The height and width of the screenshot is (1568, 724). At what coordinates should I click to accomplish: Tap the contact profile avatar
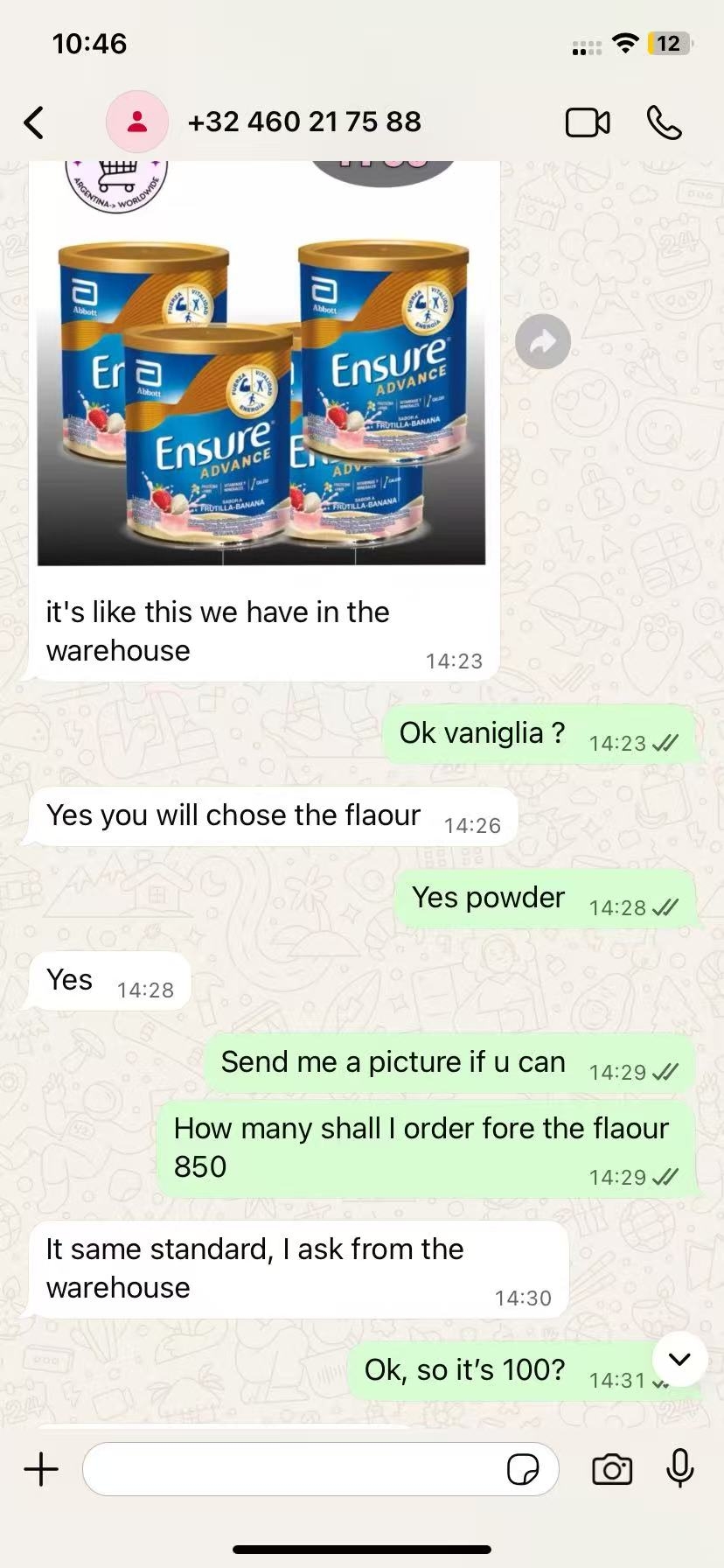click(x=137, y=122)
